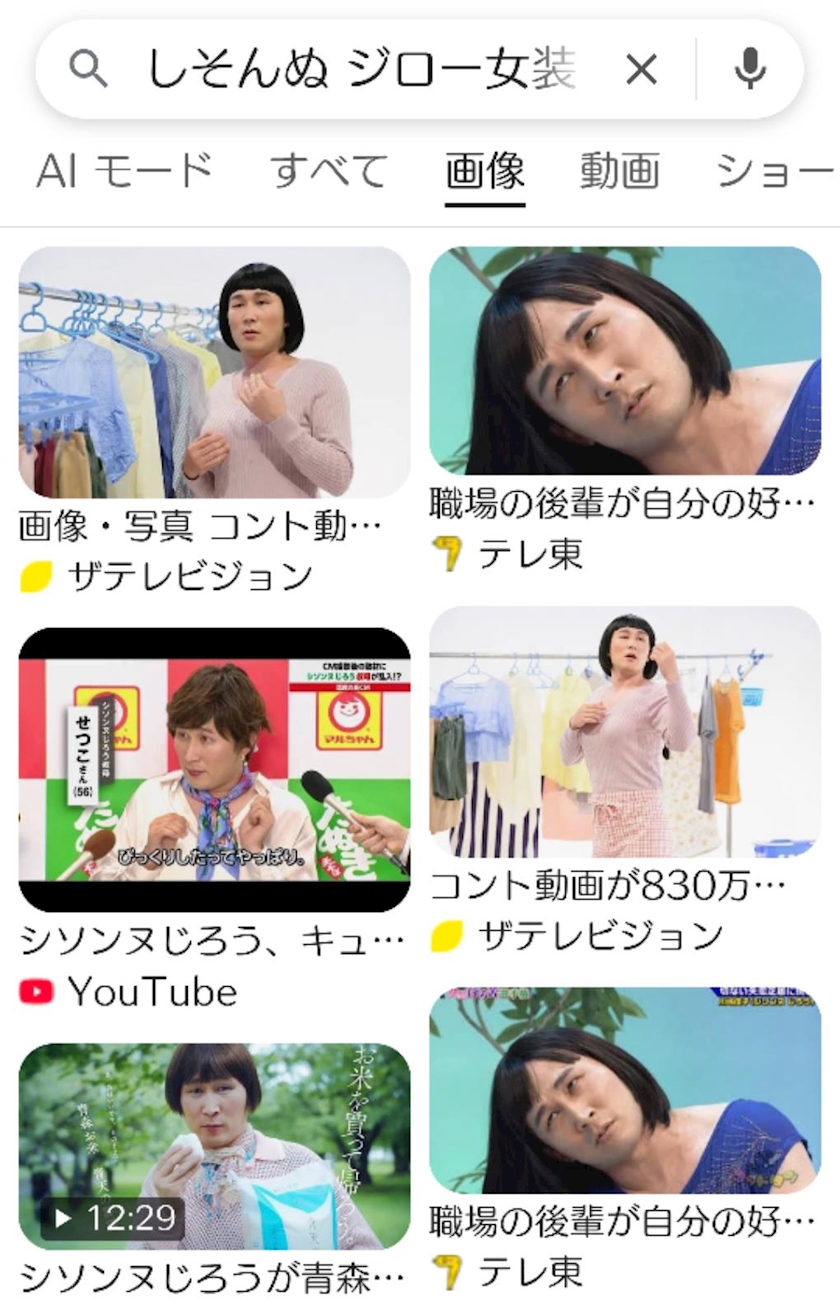Start voice search with the microphone
The image size is (840, 1300).
[x=750, y=69]
